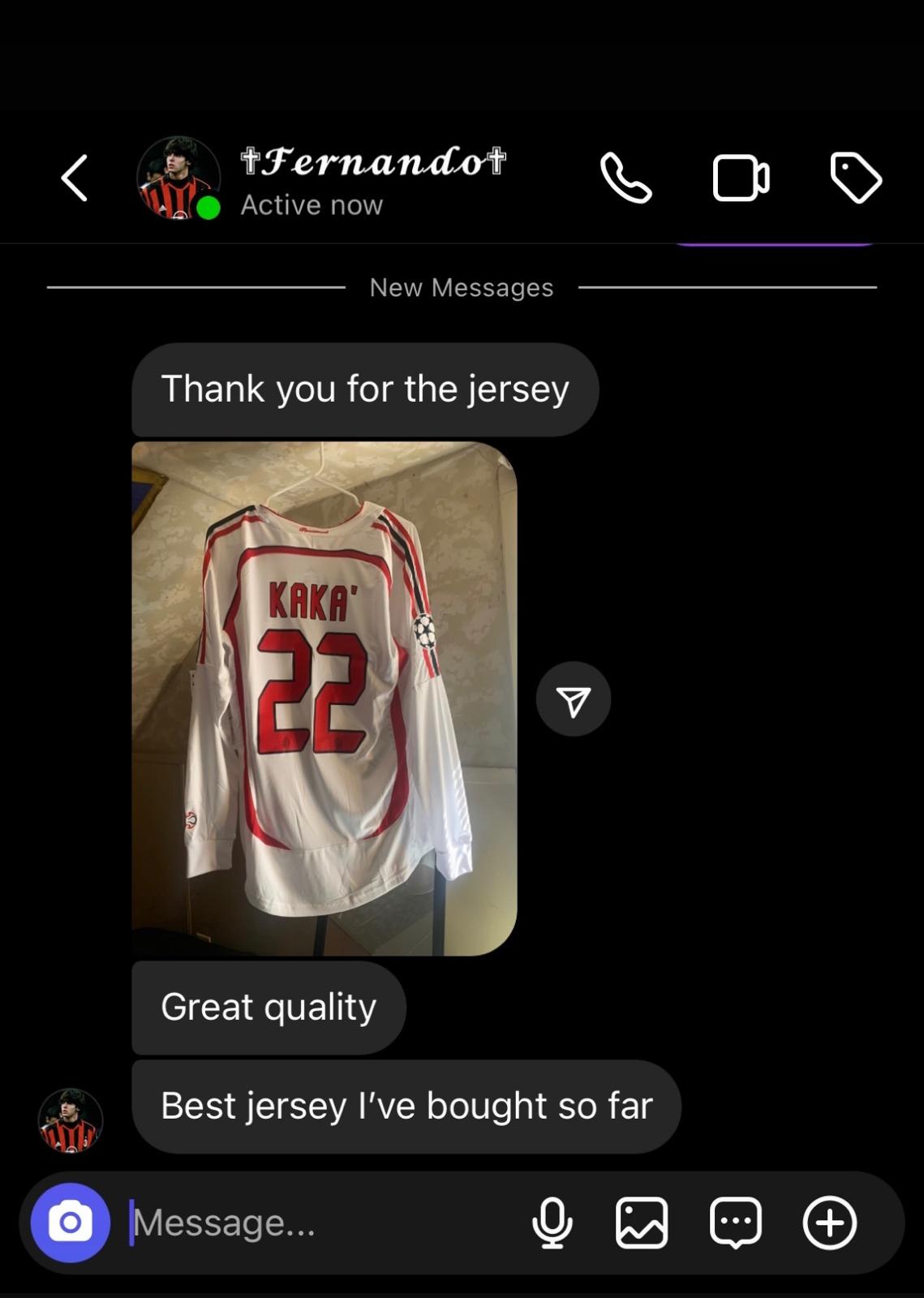Start a video call with Fernando
Viewport: 924px width, 1298px height.
coord(741,178)
